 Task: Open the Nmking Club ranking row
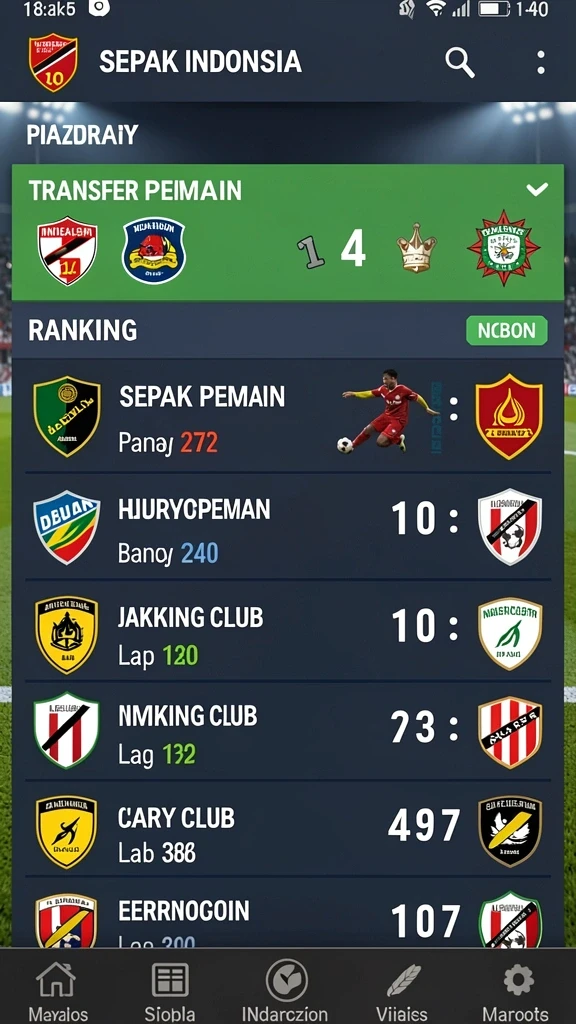288,731
